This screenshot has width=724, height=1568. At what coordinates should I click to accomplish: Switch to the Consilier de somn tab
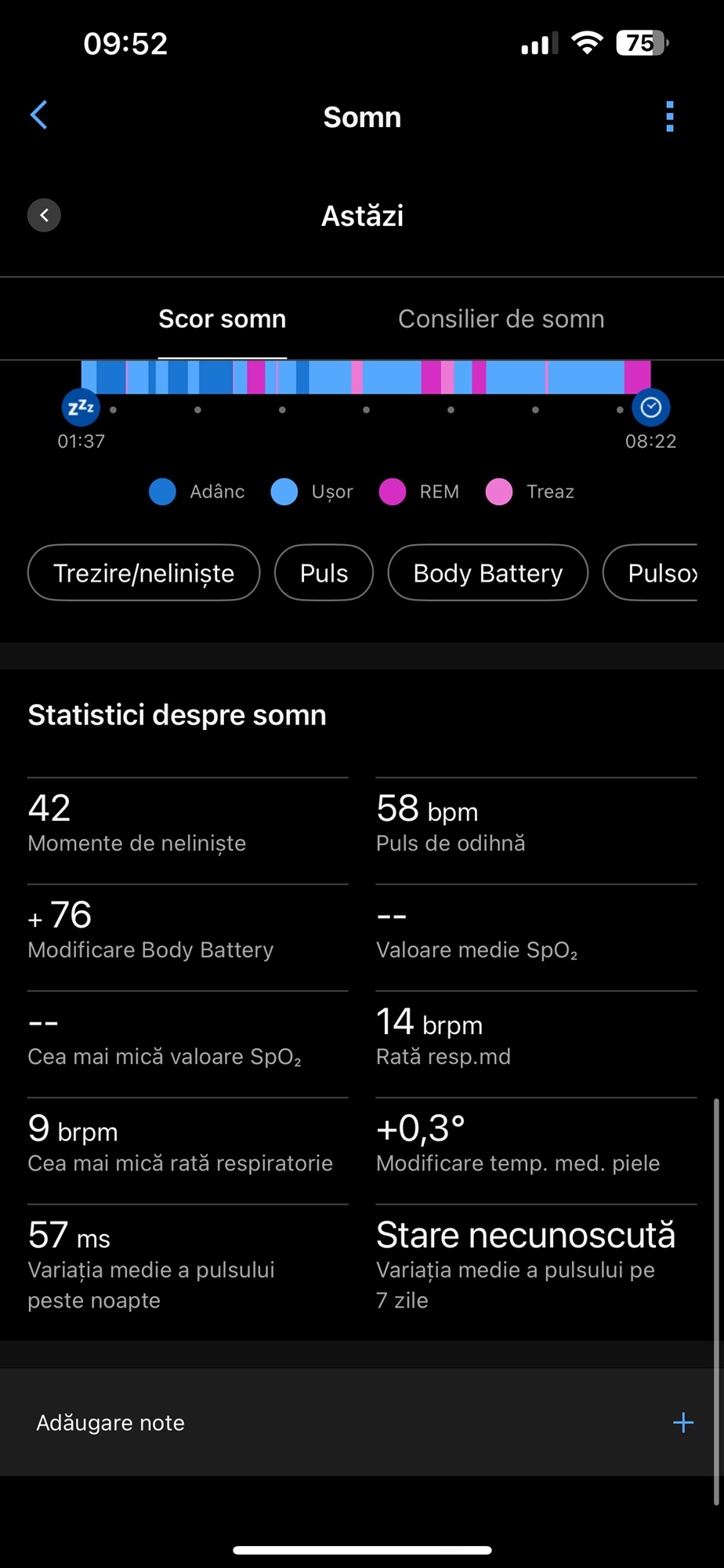501,319
